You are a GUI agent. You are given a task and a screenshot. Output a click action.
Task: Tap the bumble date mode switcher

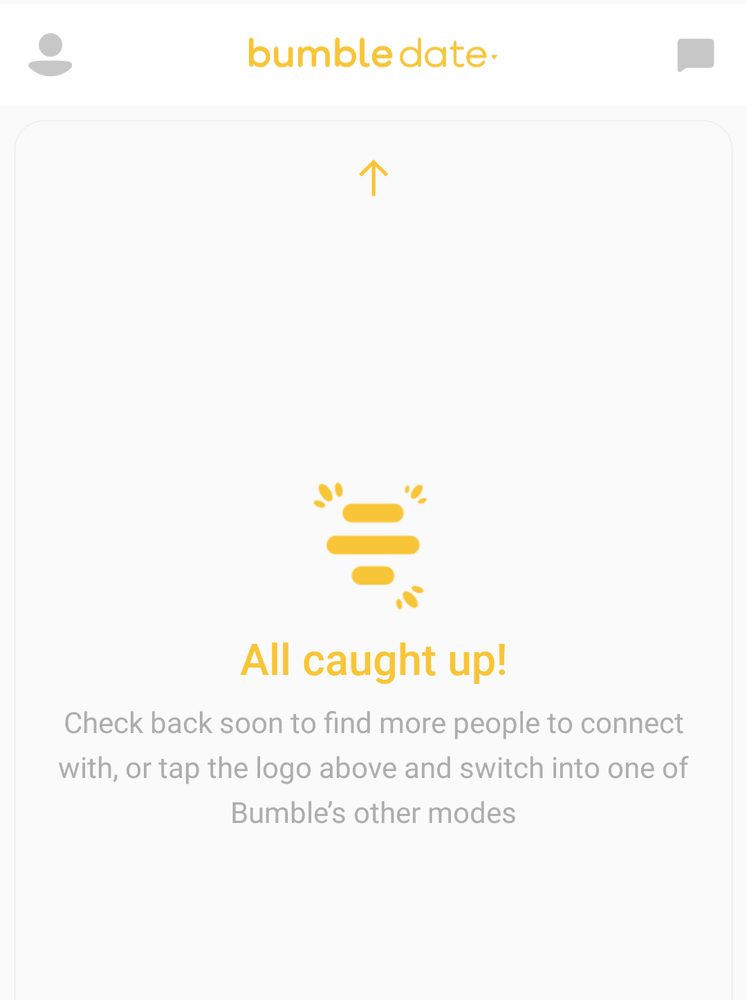(373, 54)
